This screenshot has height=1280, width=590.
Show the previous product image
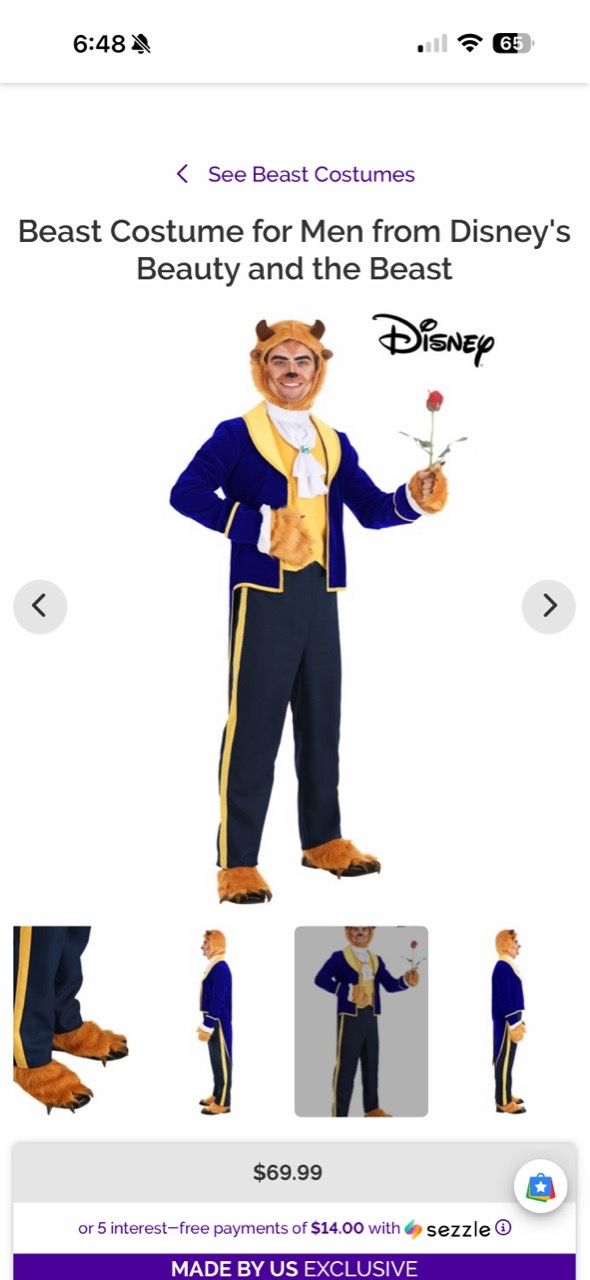tap(40, 606)
